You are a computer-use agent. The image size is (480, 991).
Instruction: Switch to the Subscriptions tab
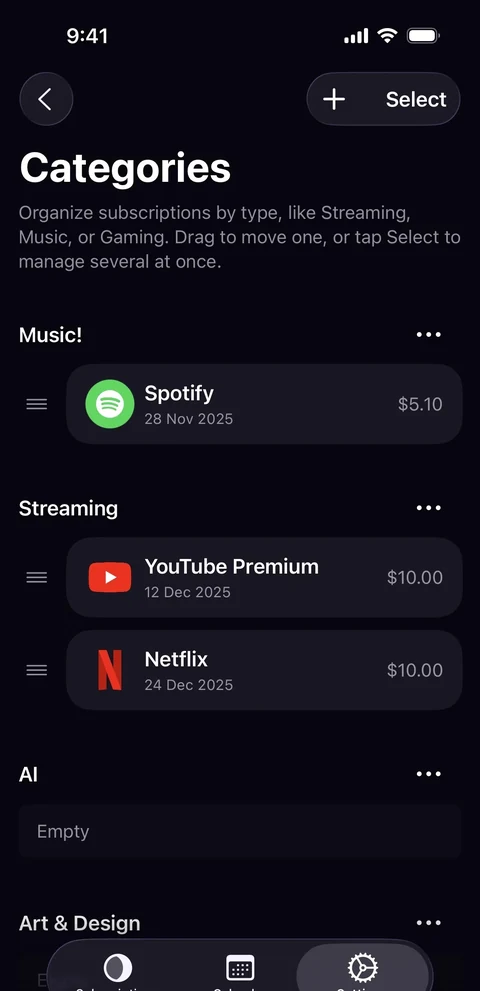[118, 970]
